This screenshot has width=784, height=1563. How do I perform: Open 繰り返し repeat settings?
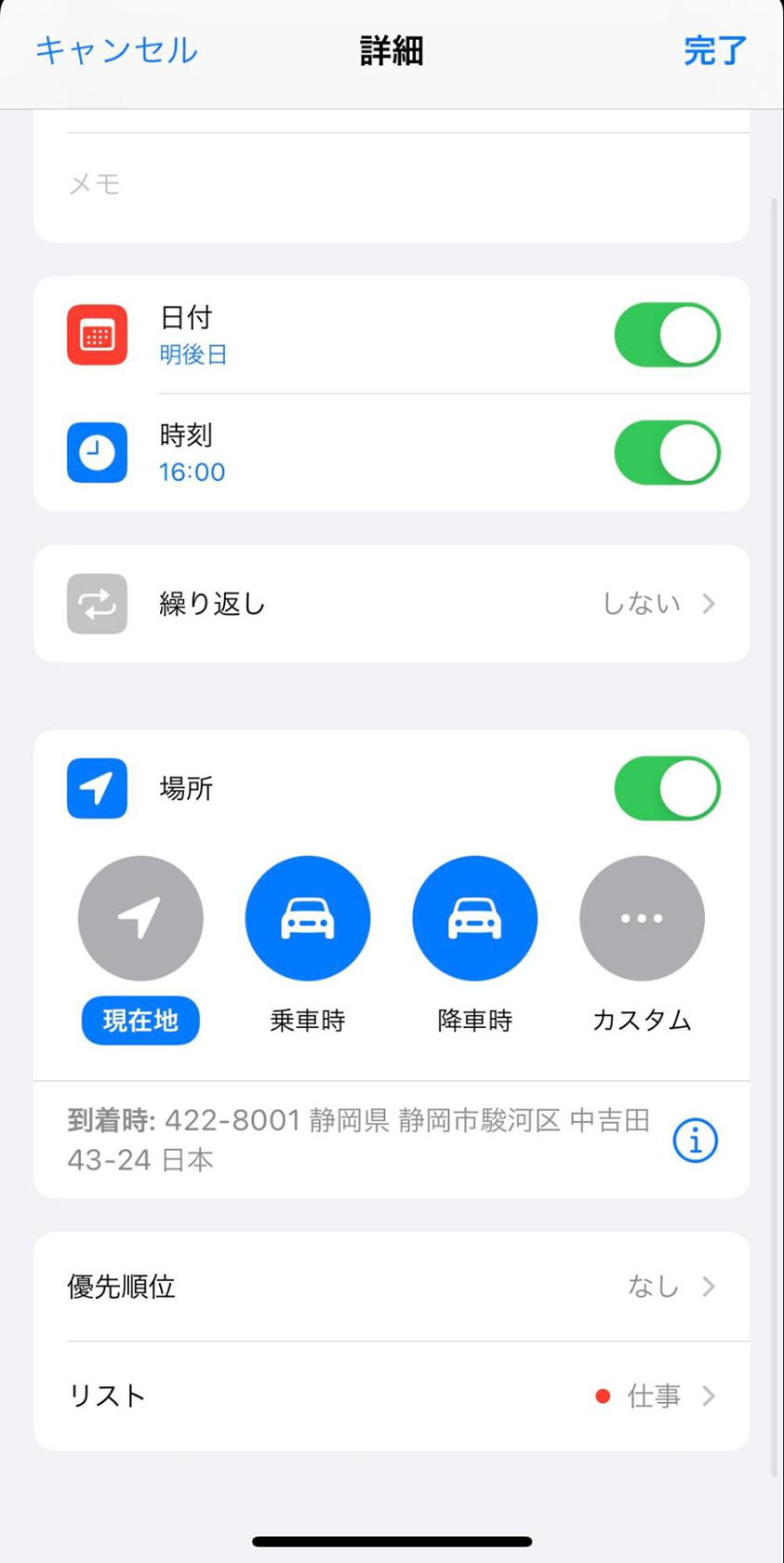391,604
